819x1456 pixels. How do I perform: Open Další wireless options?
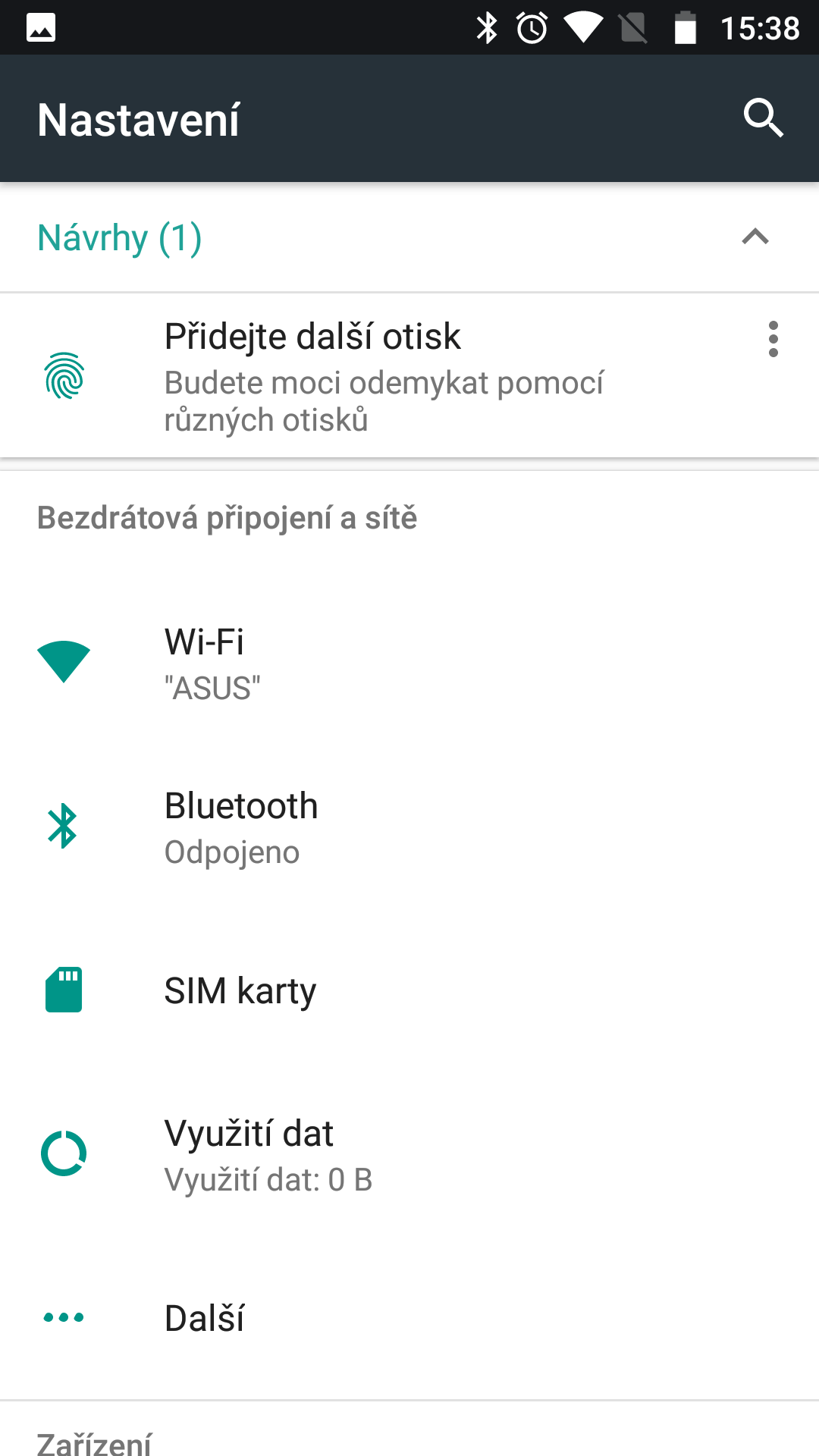point(409,1318)
